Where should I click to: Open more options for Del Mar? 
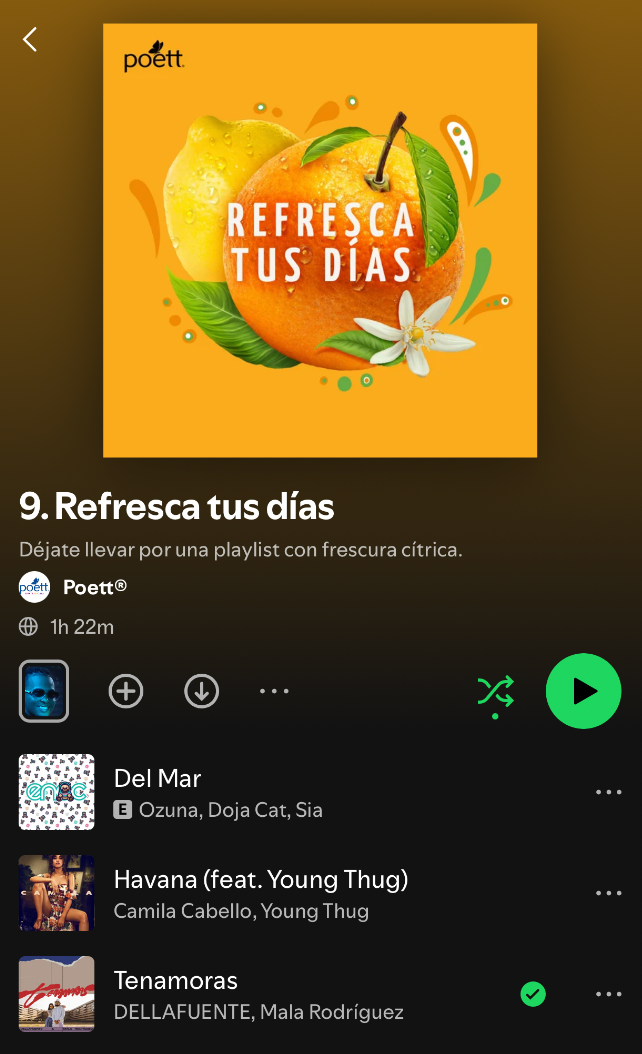pos(608,792)
